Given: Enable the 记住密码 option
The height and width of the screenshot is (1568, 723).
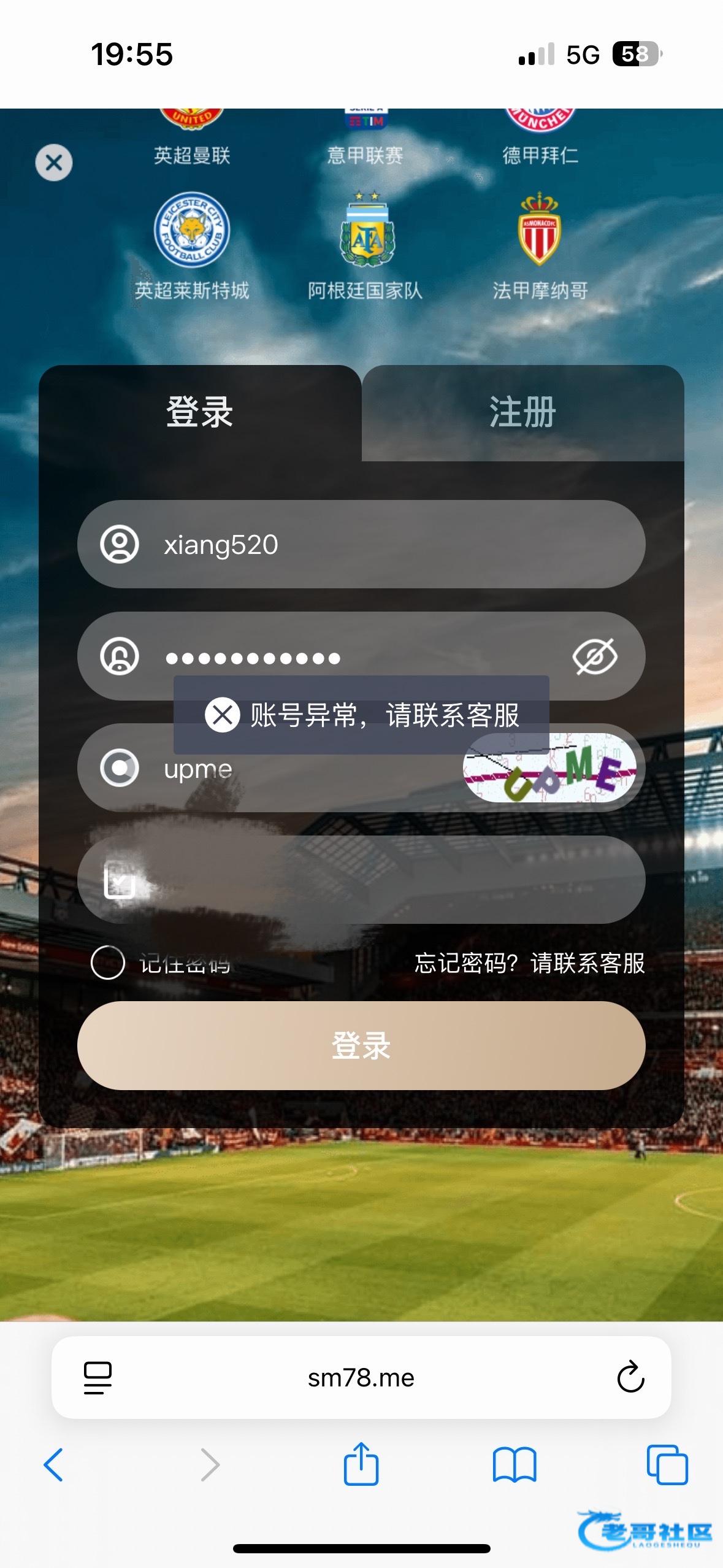Looking at the screenshot, I should 108,963.
